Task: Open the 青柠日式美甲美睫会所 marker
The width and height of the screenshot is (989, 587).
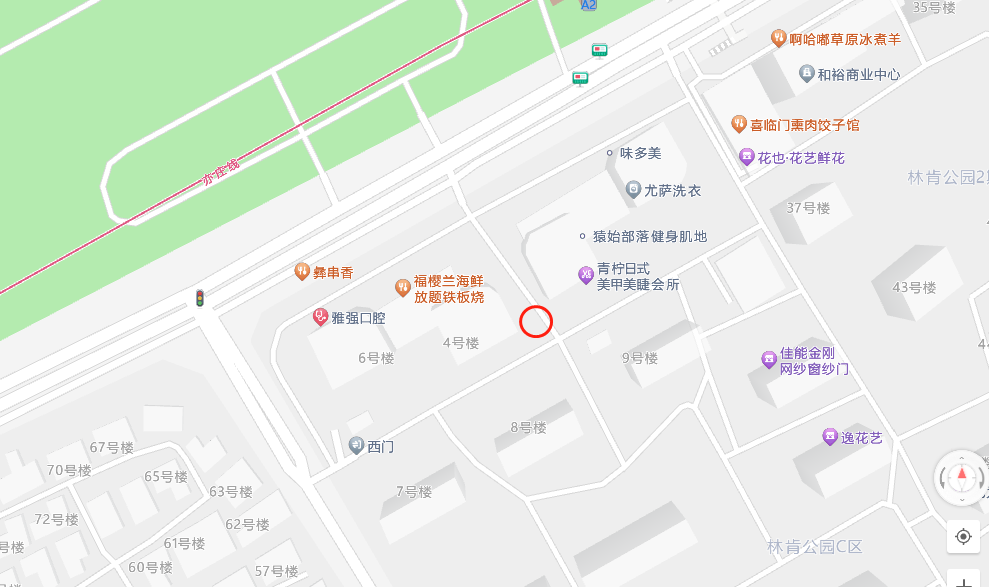Action: 585,275
